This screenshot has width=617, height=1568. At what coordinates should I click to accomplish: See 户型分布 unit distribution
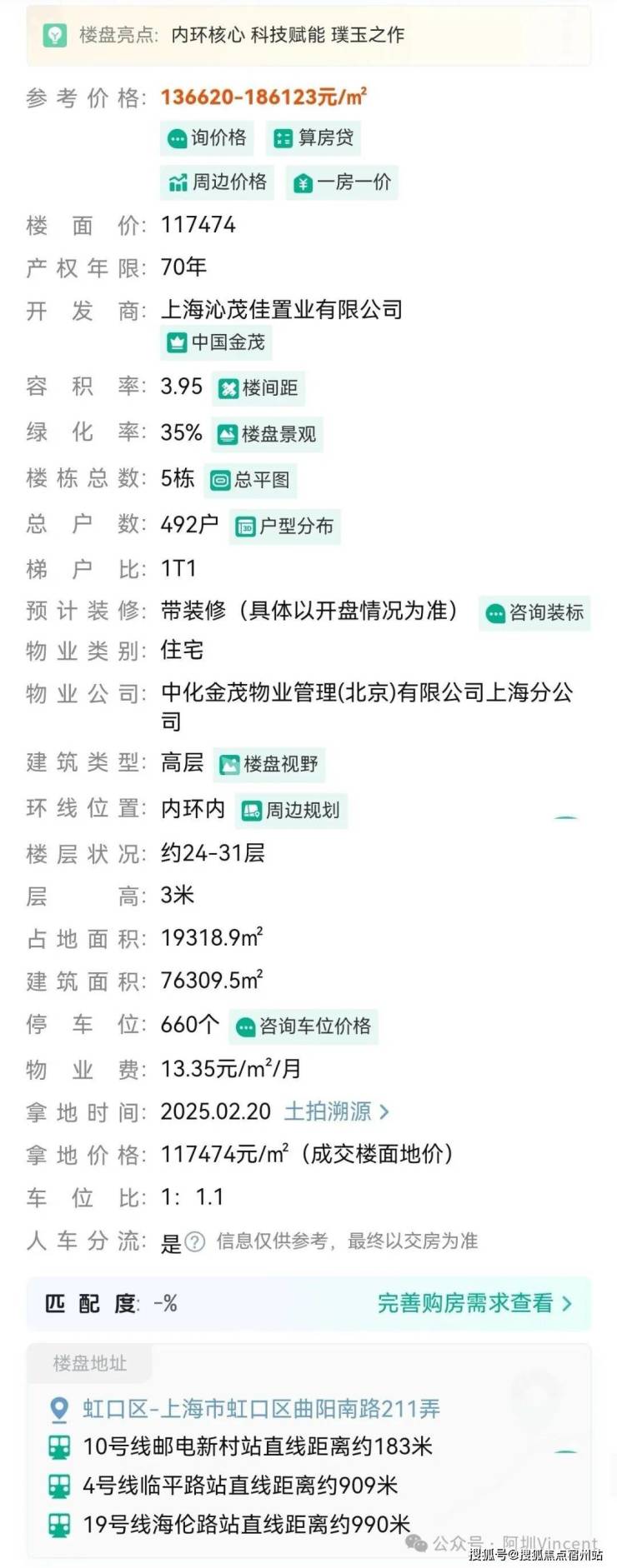tap(284, 526)
